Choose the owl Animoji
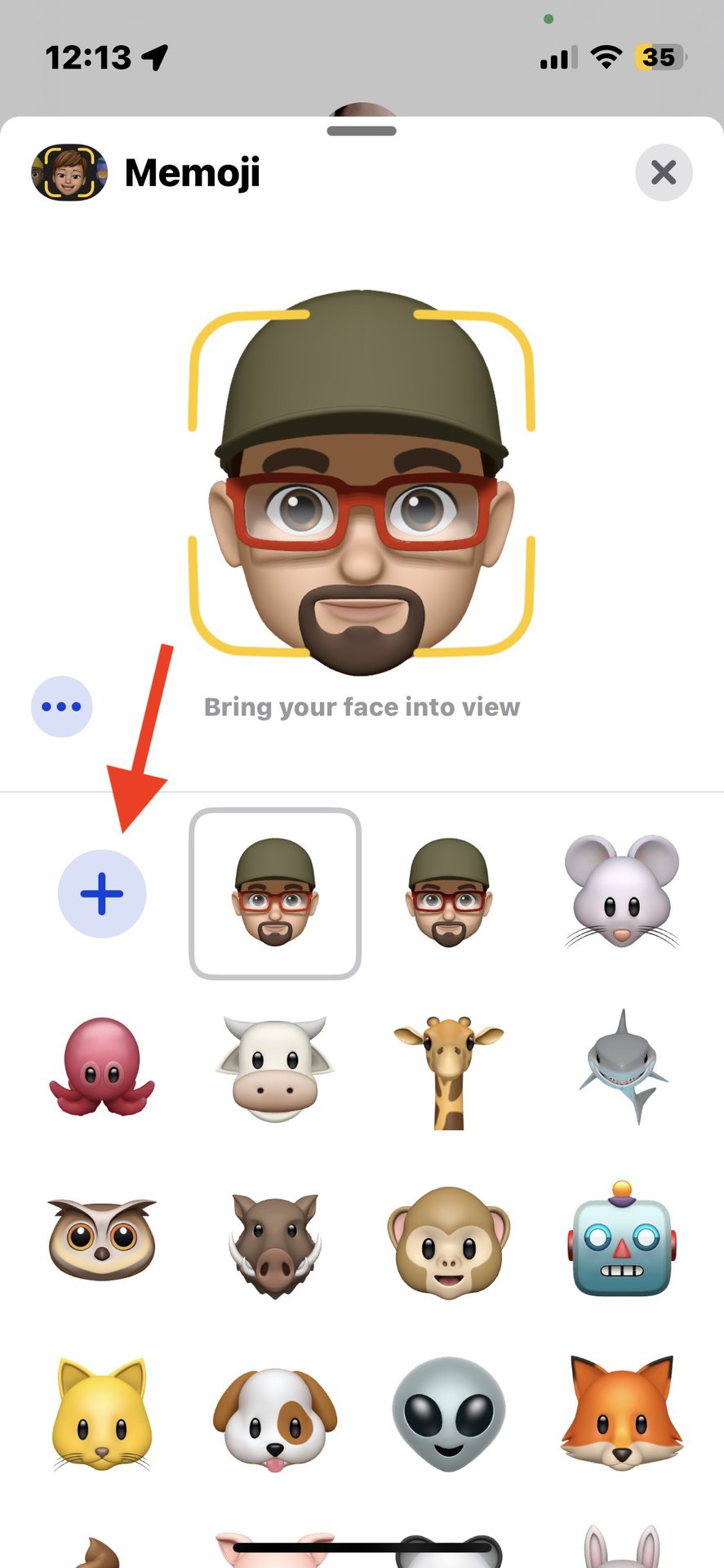 [x=102, y=1239]
